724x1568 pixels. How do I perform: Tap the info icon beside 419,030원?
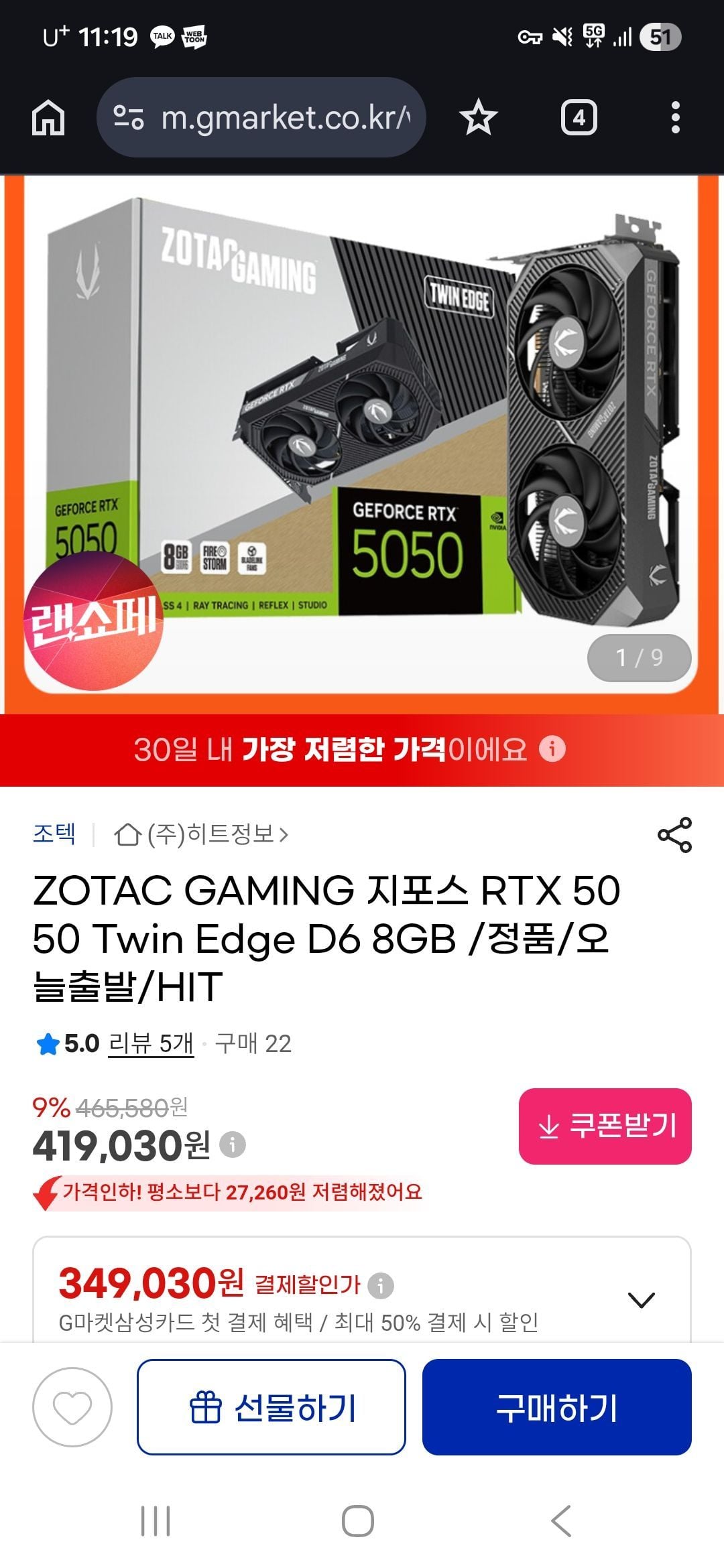[233, 1145]
